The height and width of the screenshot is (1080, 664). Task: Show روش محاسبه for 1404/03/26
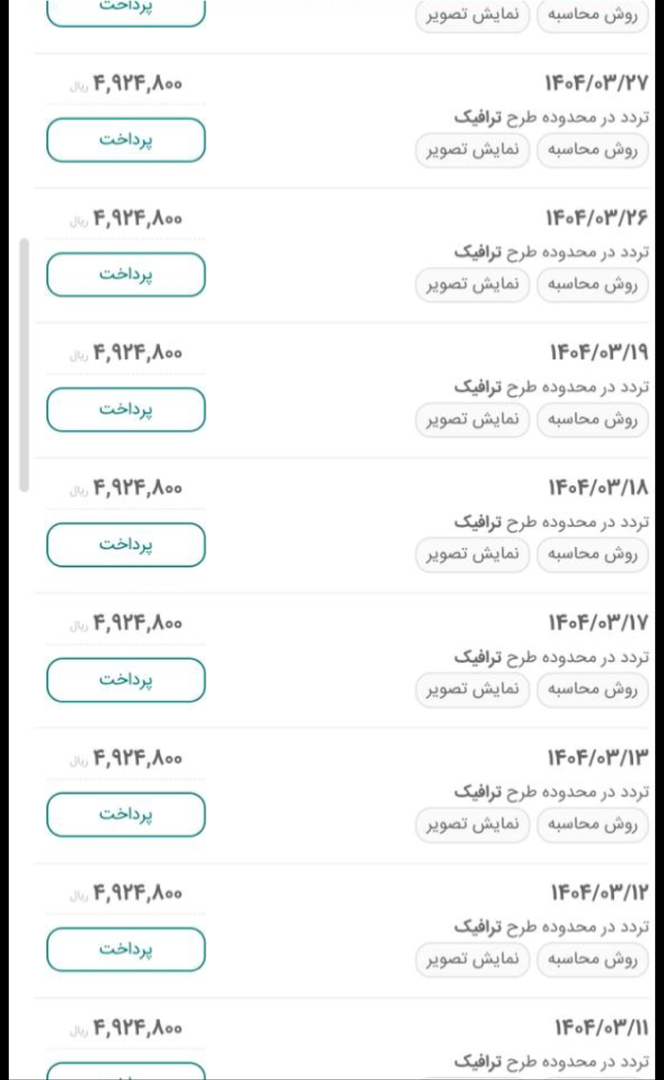(593, 285)
